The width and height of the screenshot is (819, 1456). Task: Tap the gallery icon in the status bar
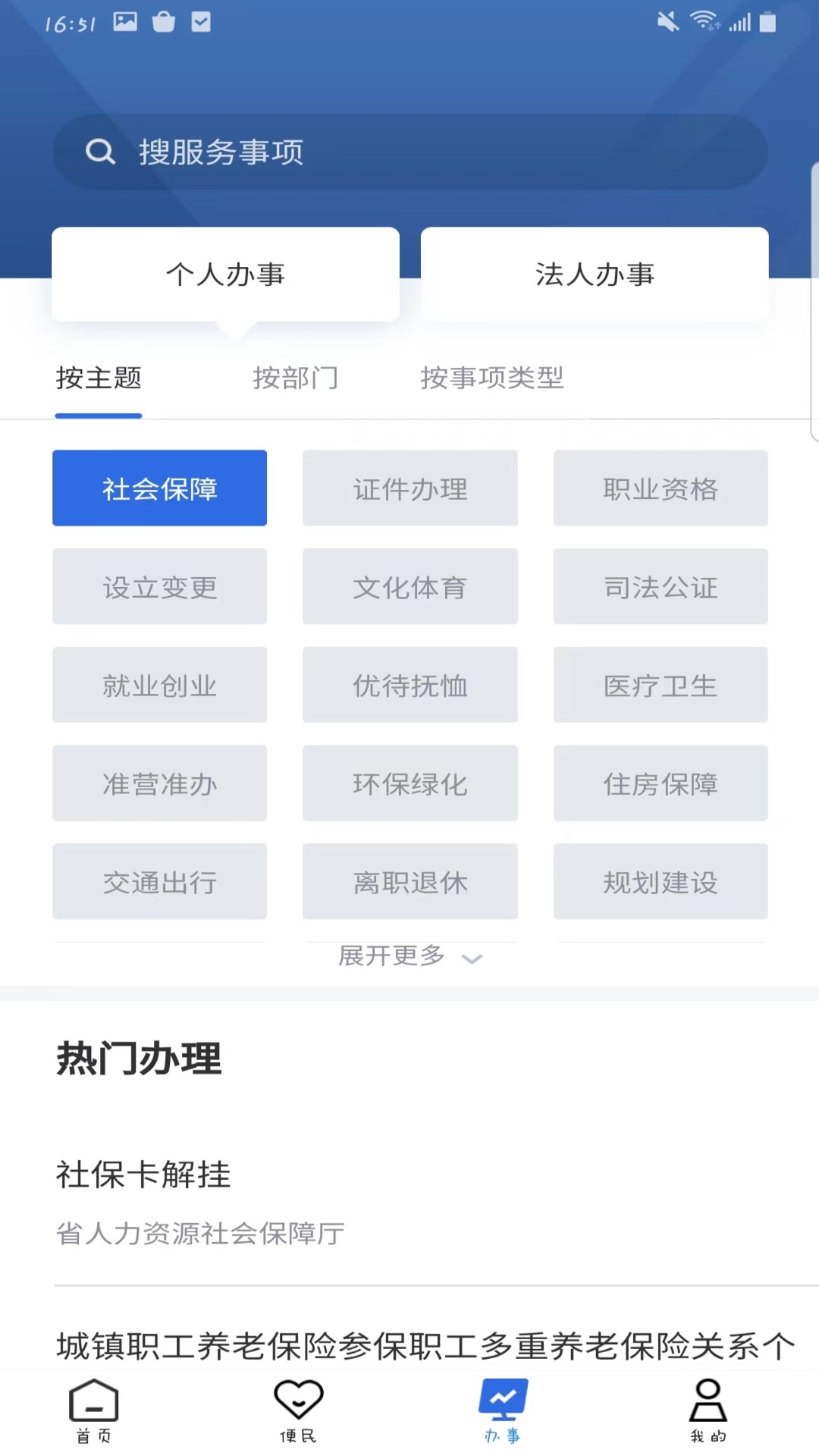click(x=125, y=21)
